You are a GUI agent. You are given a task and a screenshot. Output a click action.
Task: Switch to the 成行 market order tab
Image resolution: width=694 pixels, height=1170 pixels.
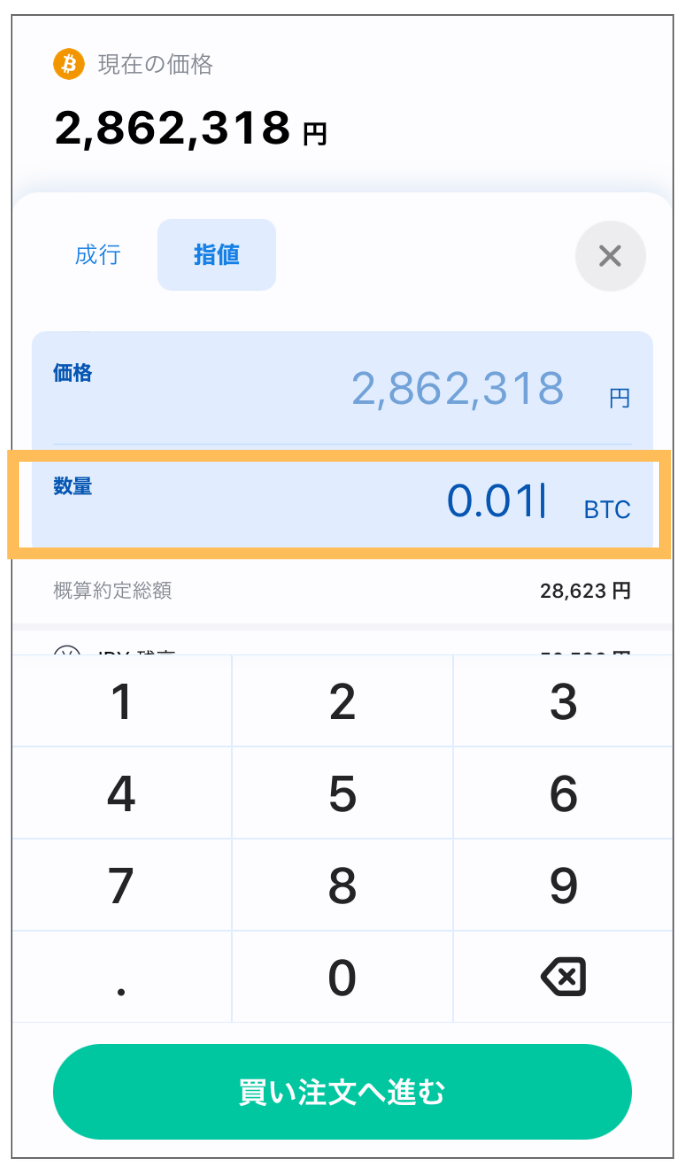(x=98, y=255)
